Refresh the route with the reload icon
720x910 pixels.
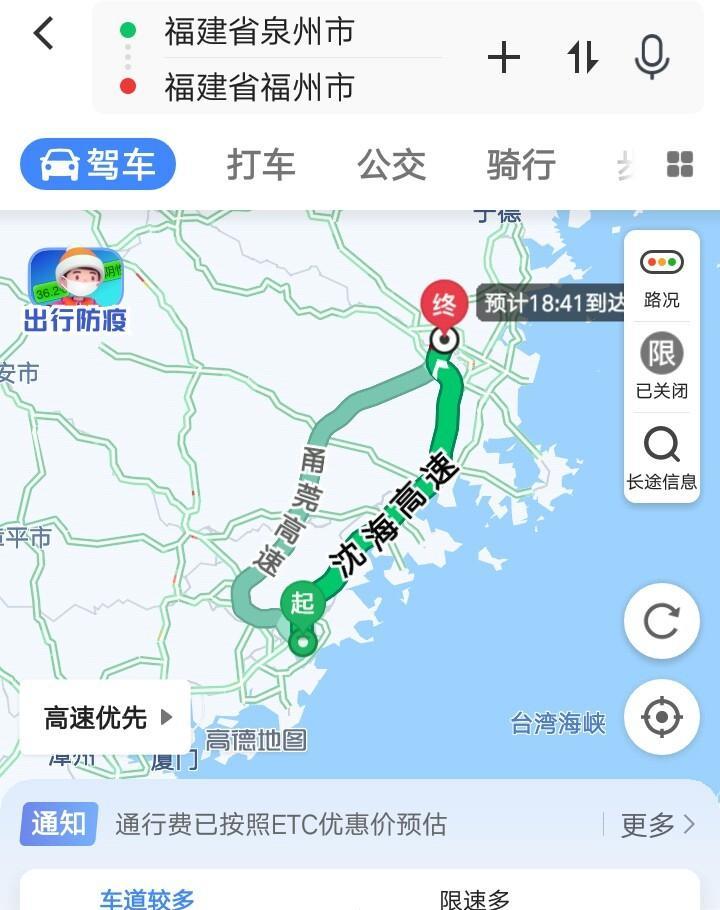tap(661, 621)
